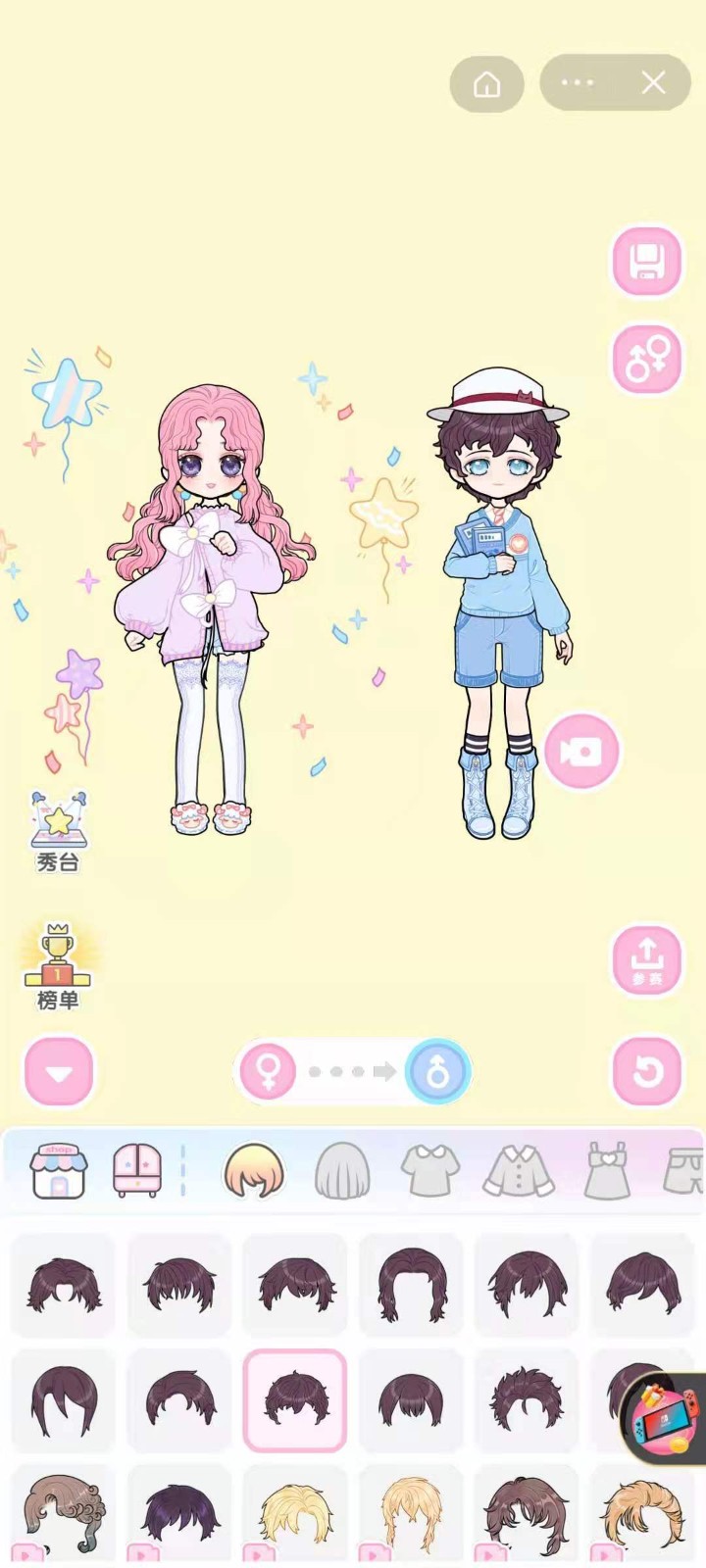Switch character gender mode
The image size is (706, 1568).
[x=646, y=359]
